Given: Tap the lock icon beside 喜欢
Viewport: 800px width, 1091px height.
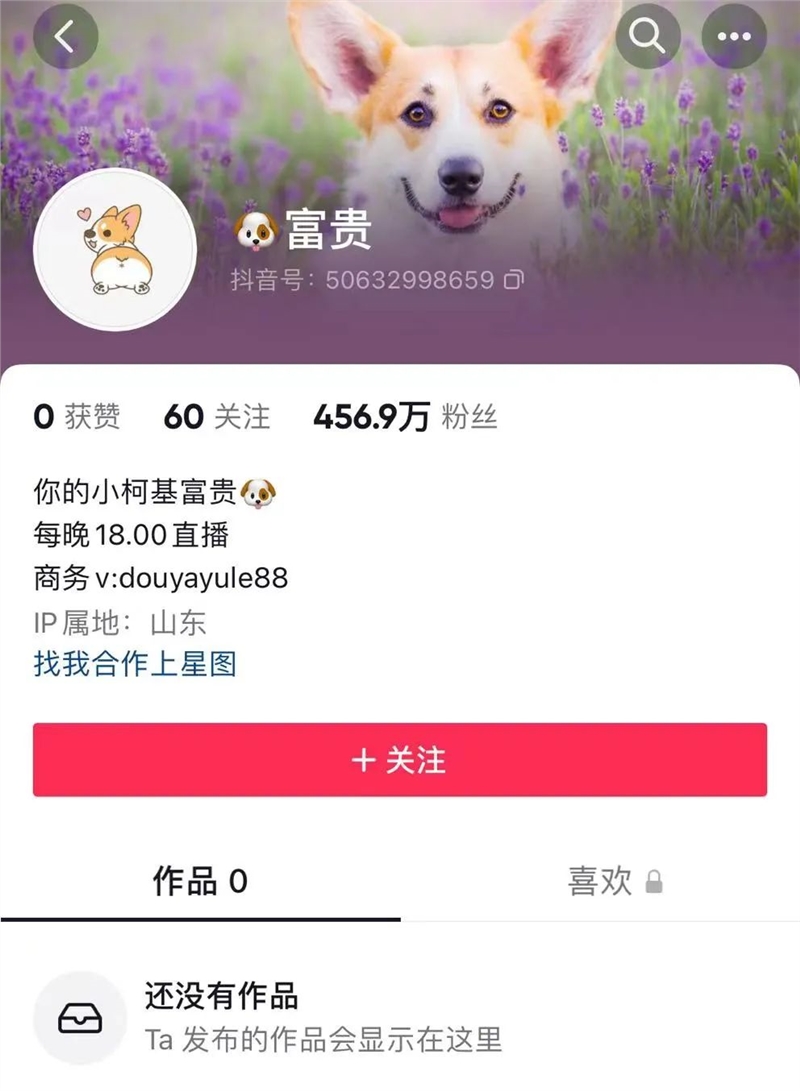Looking at the screenshot, I should pos(655,885).
